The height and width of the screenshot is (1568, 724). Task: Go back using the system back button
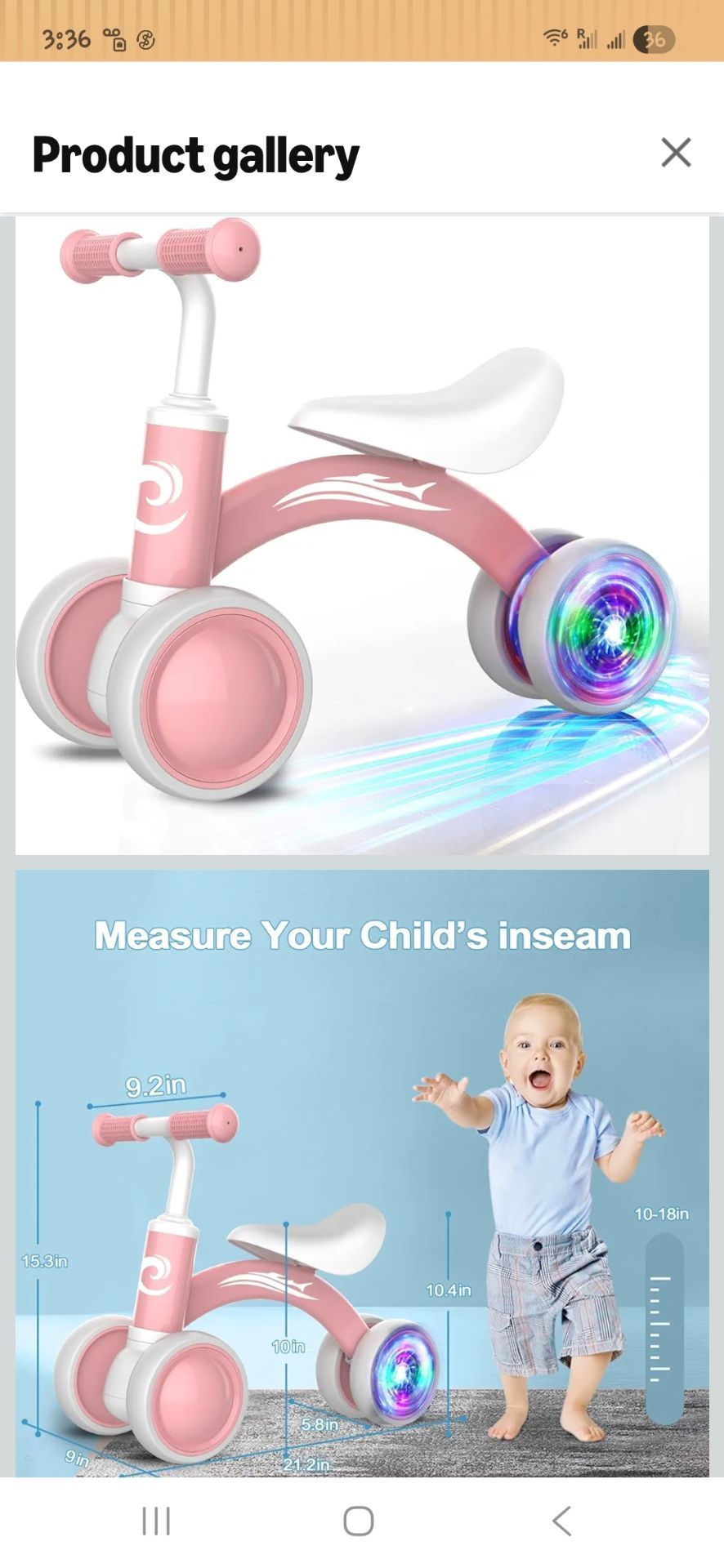(561, 1521)
